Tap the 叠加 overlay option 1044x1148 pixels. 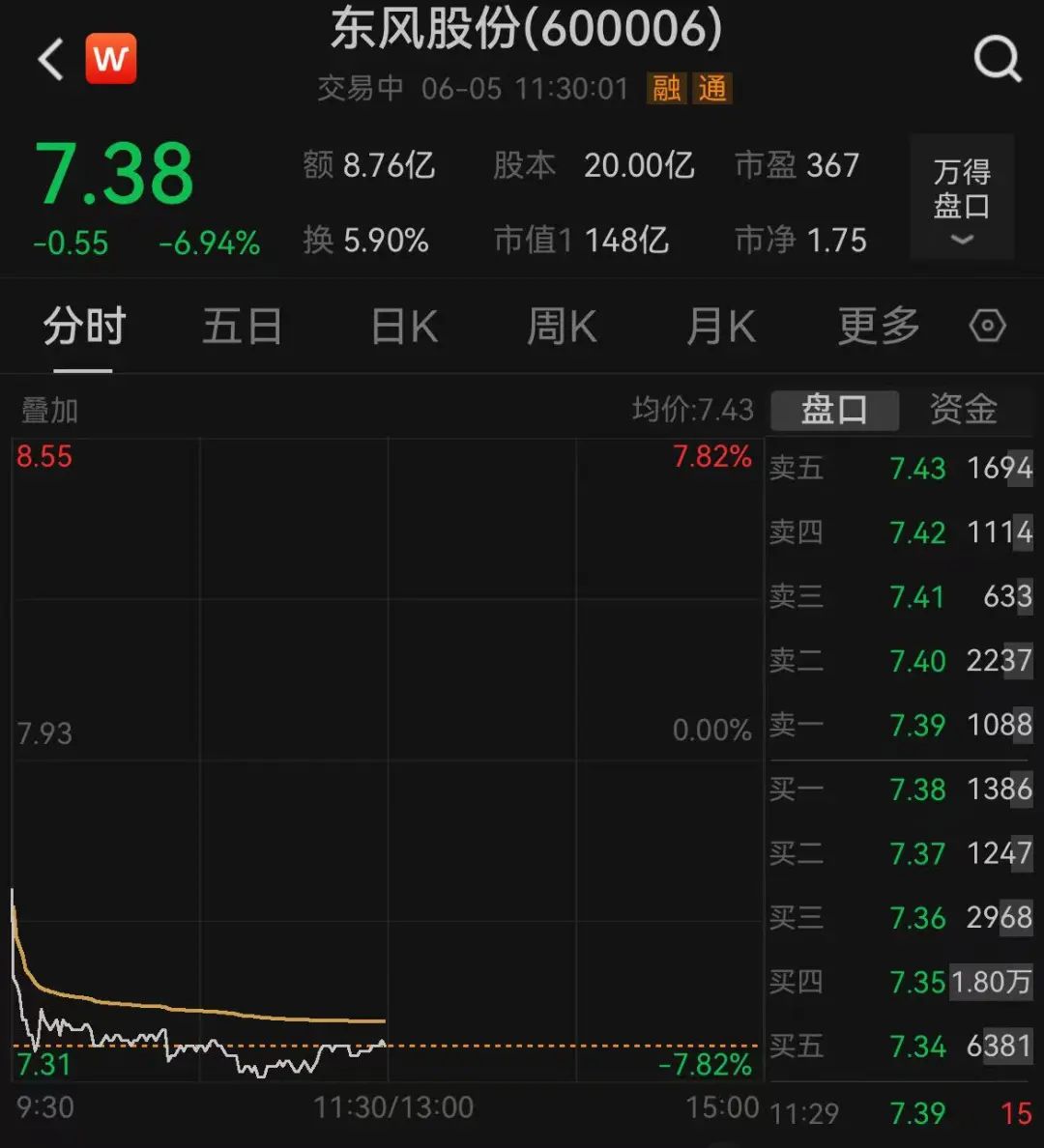(49, 411)
